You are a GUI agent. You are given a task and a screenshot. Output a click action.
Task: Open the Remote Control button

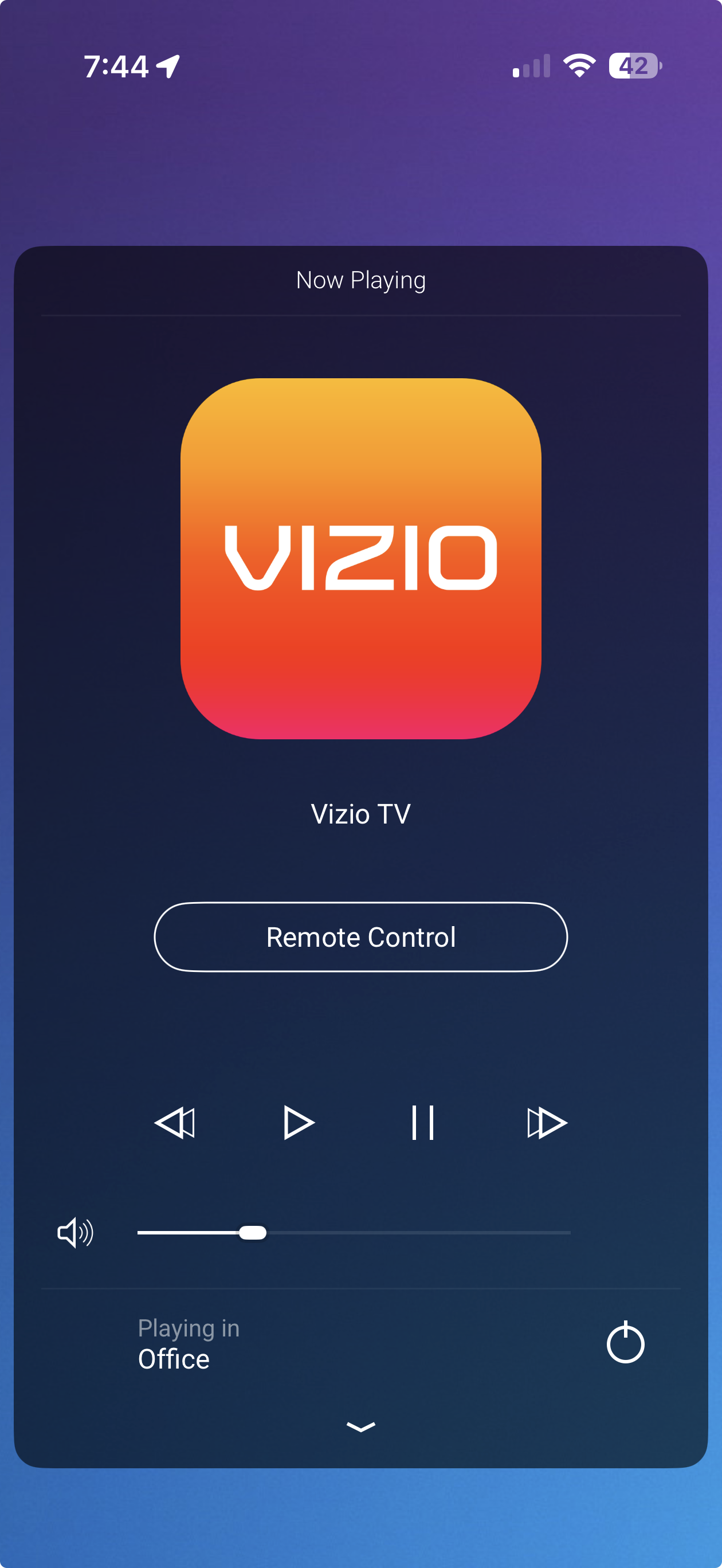(360, 937)
